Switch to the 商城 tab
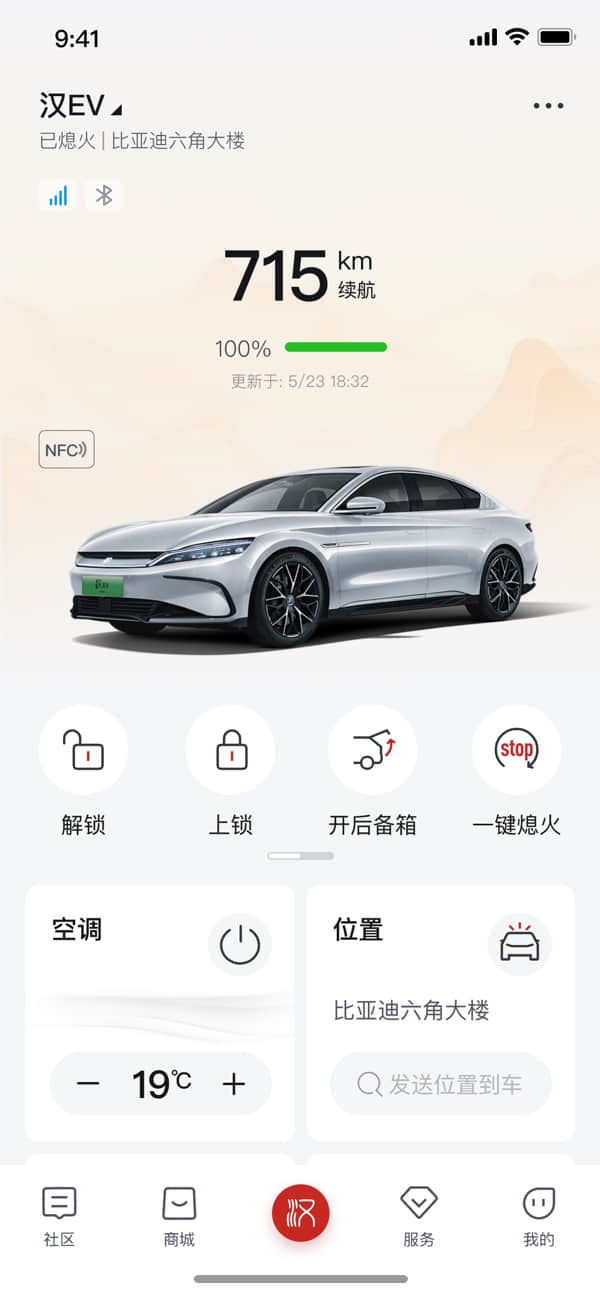Image resolution: width=600 pixels, height=1298 pixels. pyautogui.click(x=179, y=1217)
